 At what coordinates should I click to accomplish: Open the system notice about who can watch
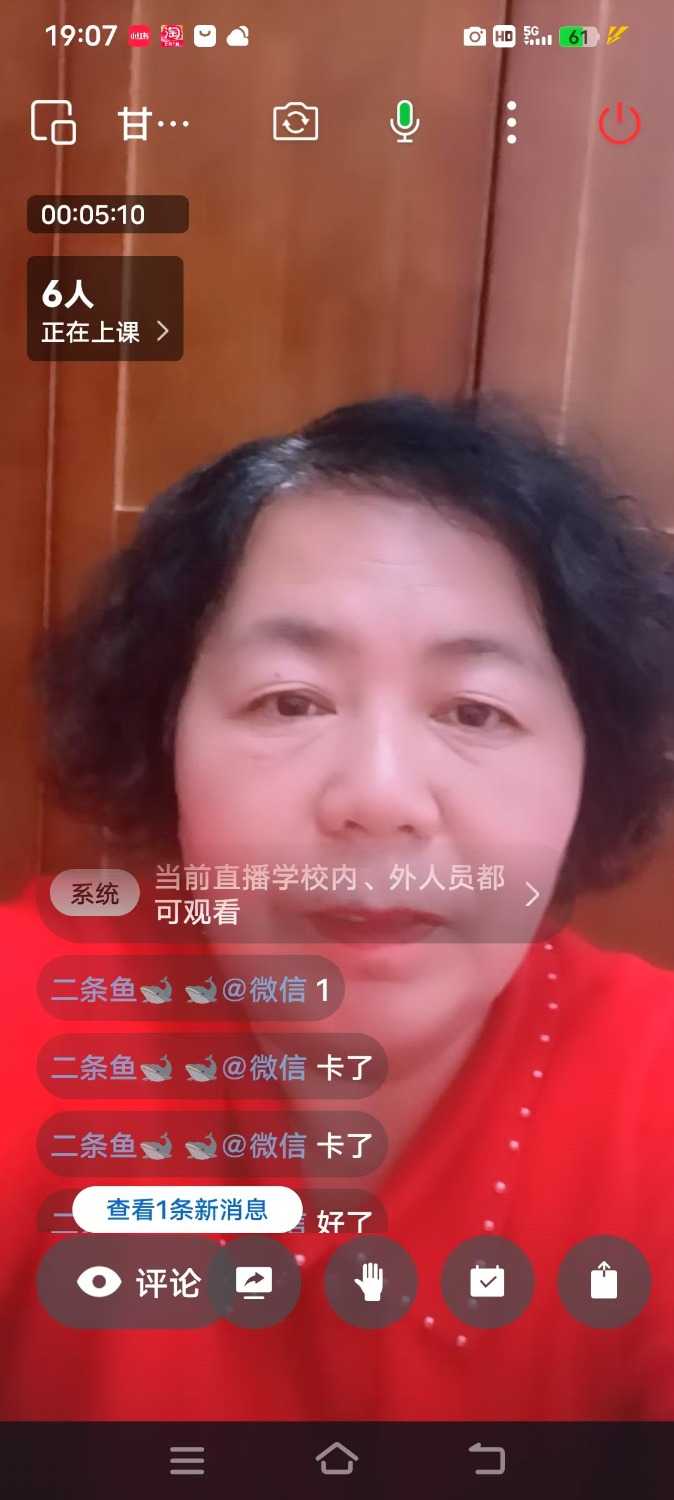[300, 894]
